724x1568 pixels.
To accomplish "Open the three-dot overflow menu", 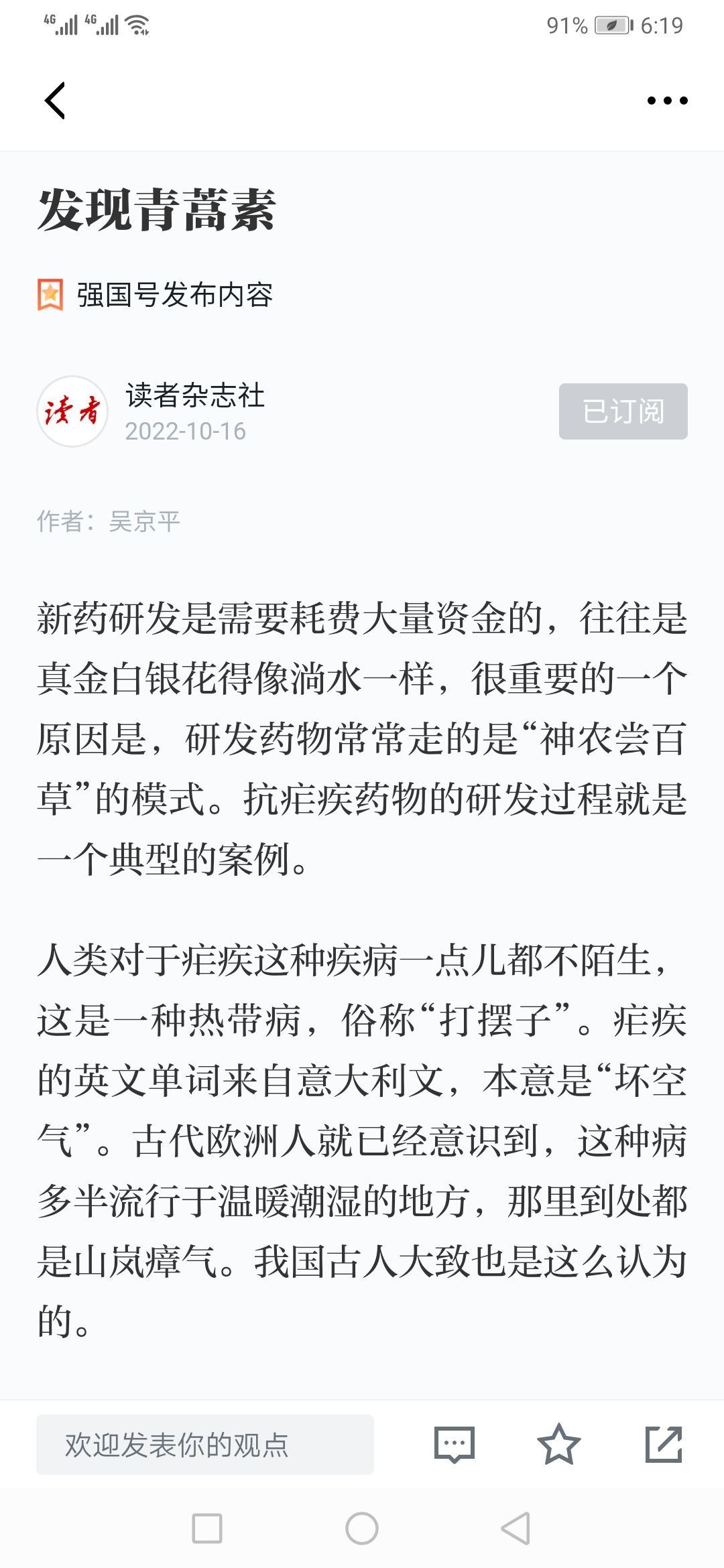I will point(667,101).
